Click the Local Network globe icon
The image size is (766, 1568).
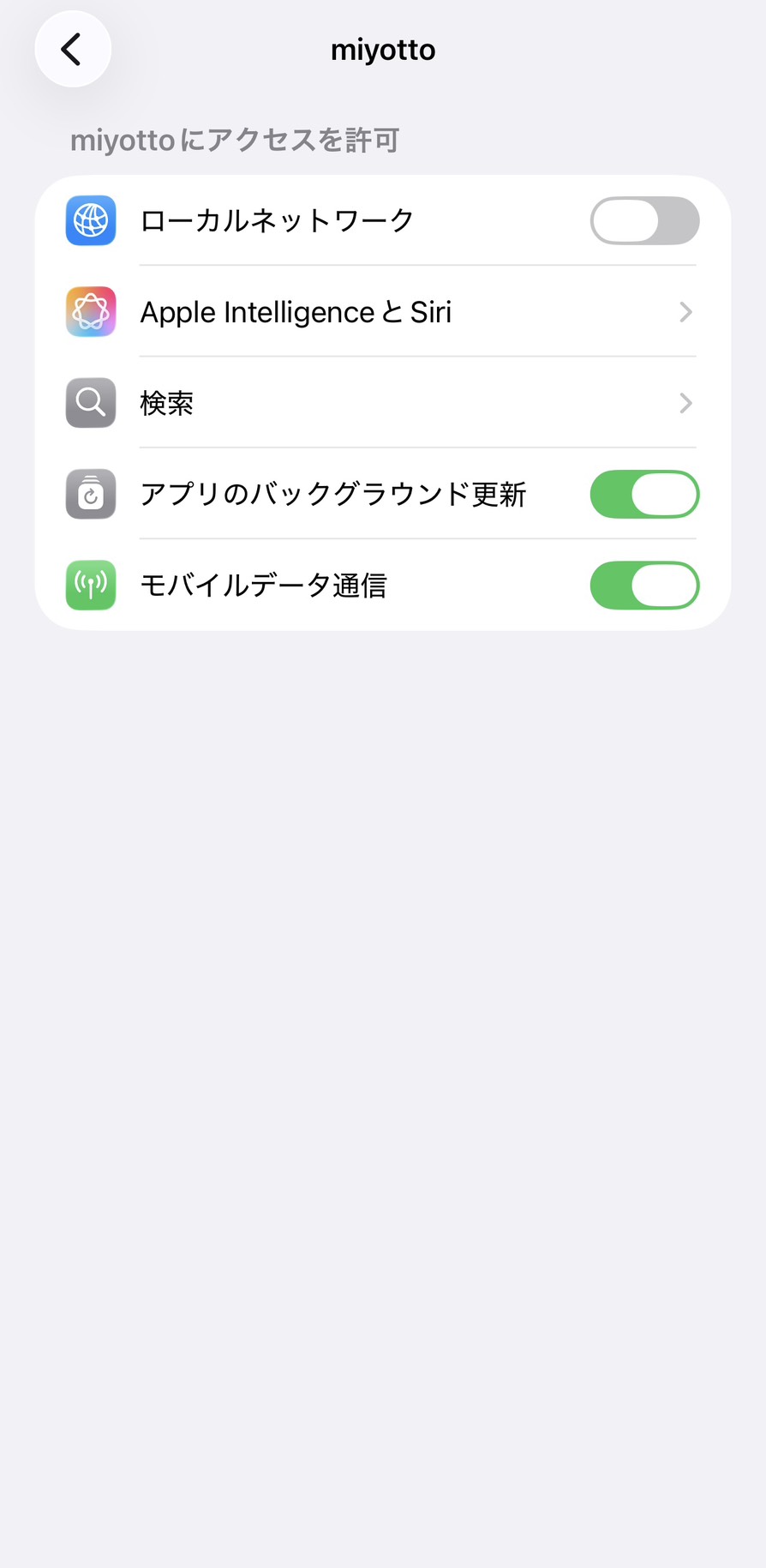[90, 220]
